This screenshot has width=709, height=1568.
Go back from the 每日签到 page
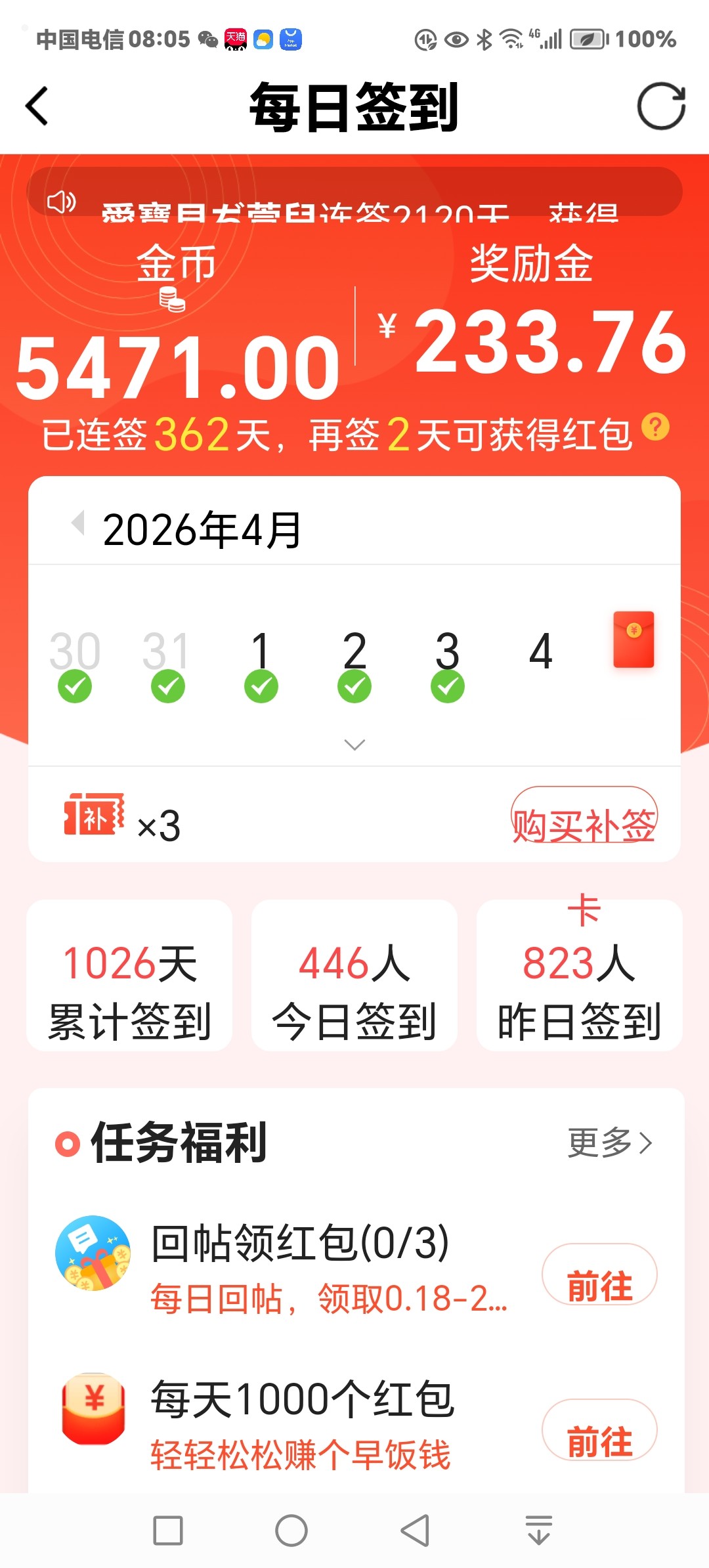coord(37,106)
